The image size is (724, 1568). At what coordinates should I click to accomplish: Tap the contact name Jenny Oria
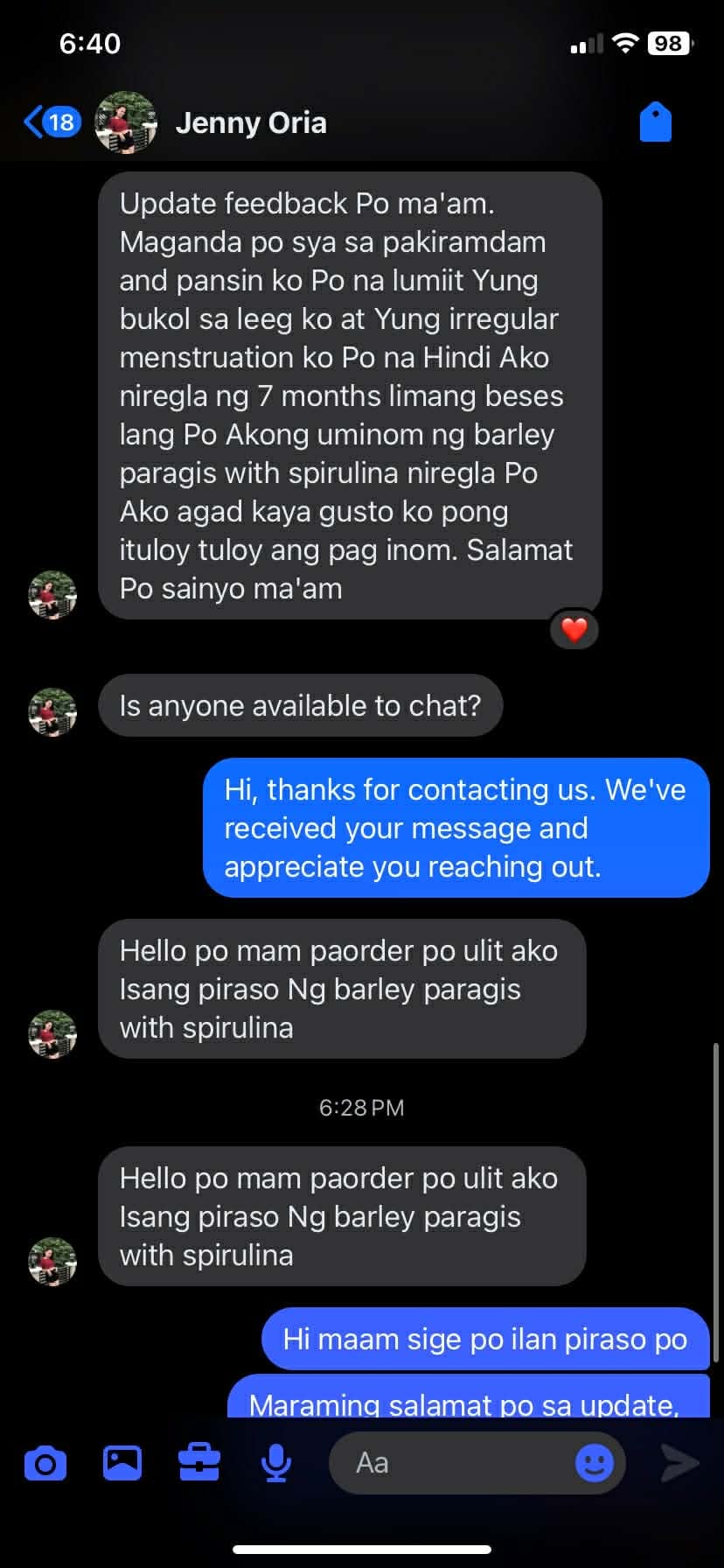(x=252, y=122)
